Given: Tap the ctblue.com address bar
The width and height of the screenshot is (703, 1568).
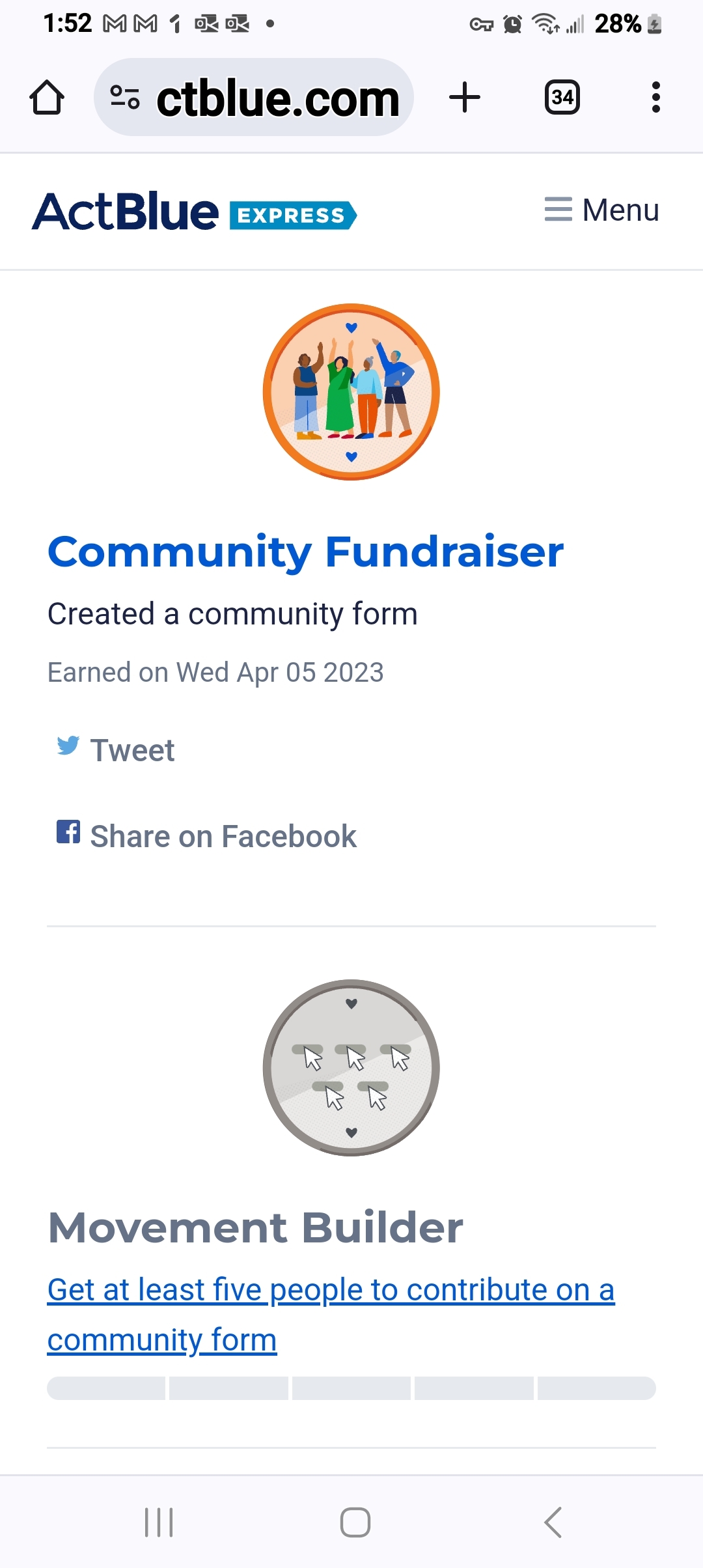Looking at the screenshot, I should 254,98.
